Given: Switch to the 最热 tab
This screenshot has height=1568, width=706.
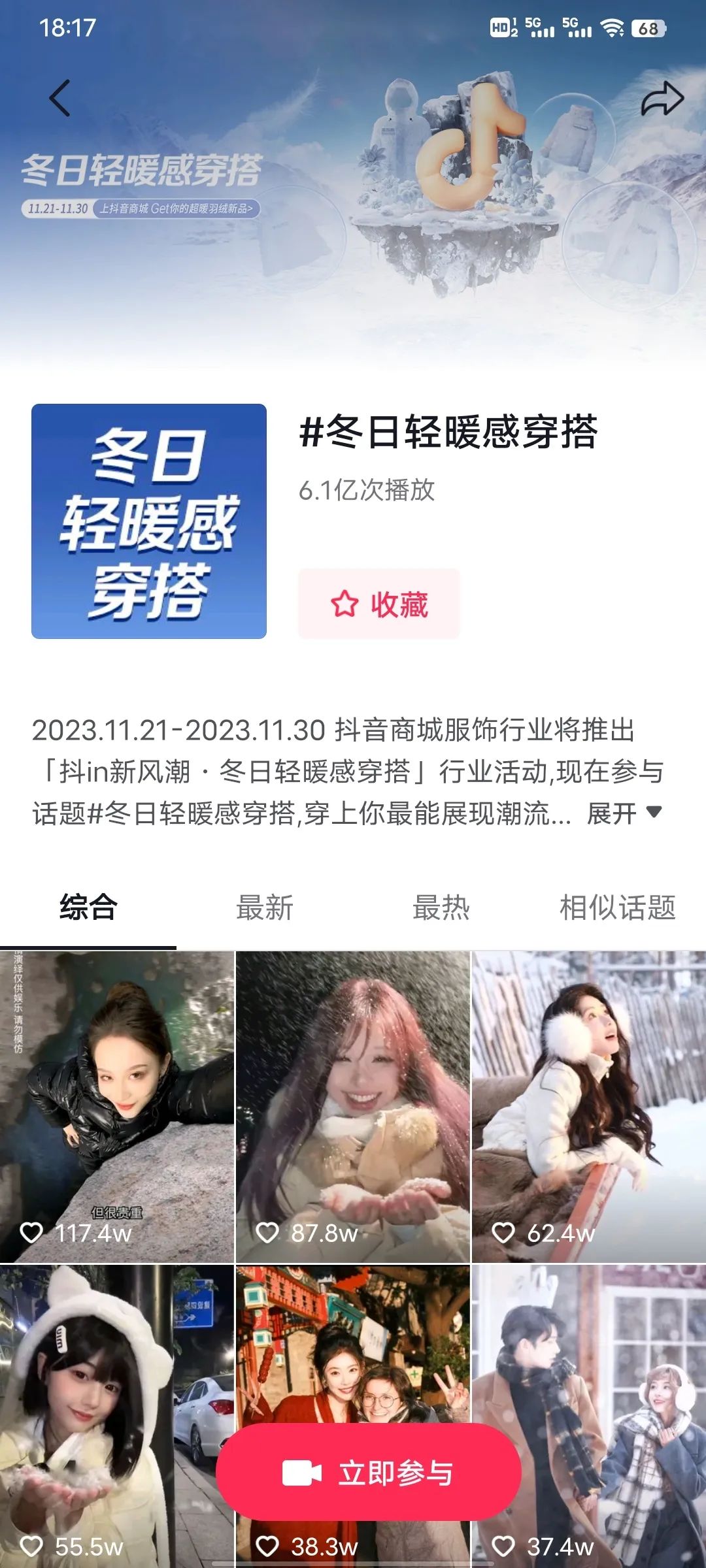Looking at the screenshot, I should 441,907.
